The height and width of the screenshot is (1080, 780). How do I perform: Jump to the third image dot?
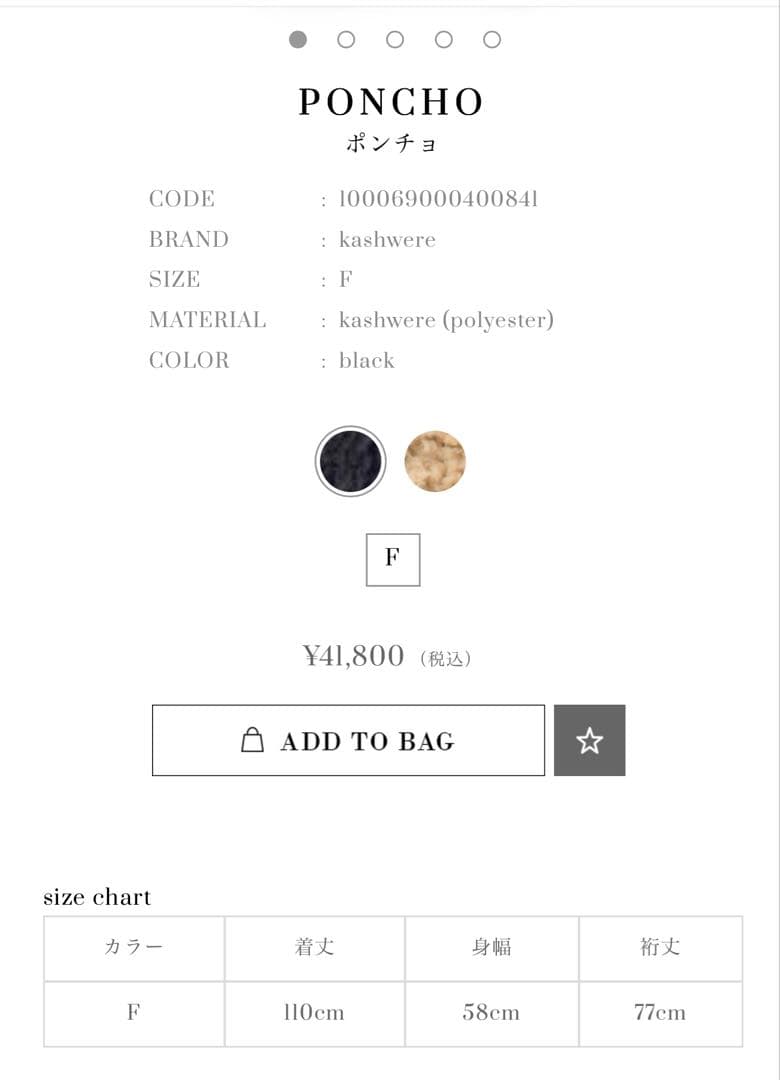point(395,40)
